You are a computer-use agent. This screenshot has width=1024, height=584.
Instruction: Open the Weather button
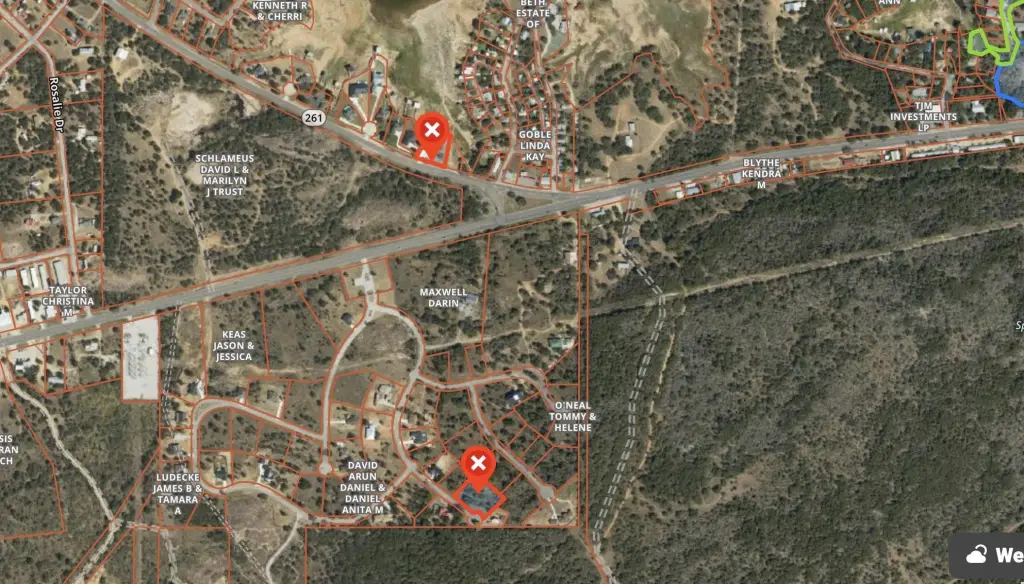click(987, 555)
